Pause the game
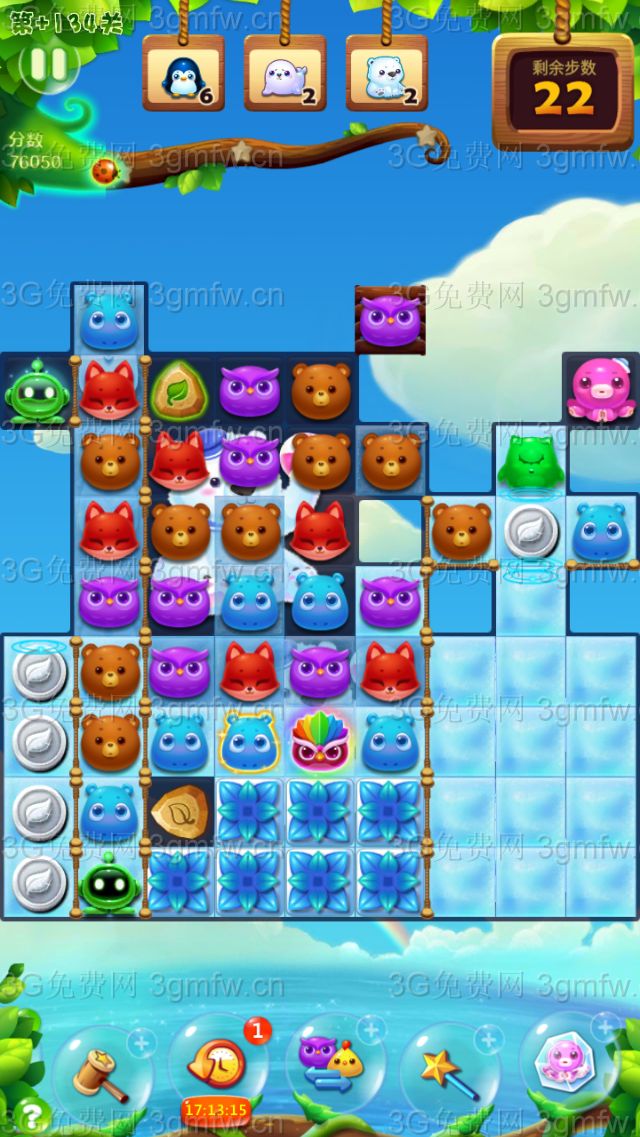Screen dimensions: 640x1137 (49, 65)
